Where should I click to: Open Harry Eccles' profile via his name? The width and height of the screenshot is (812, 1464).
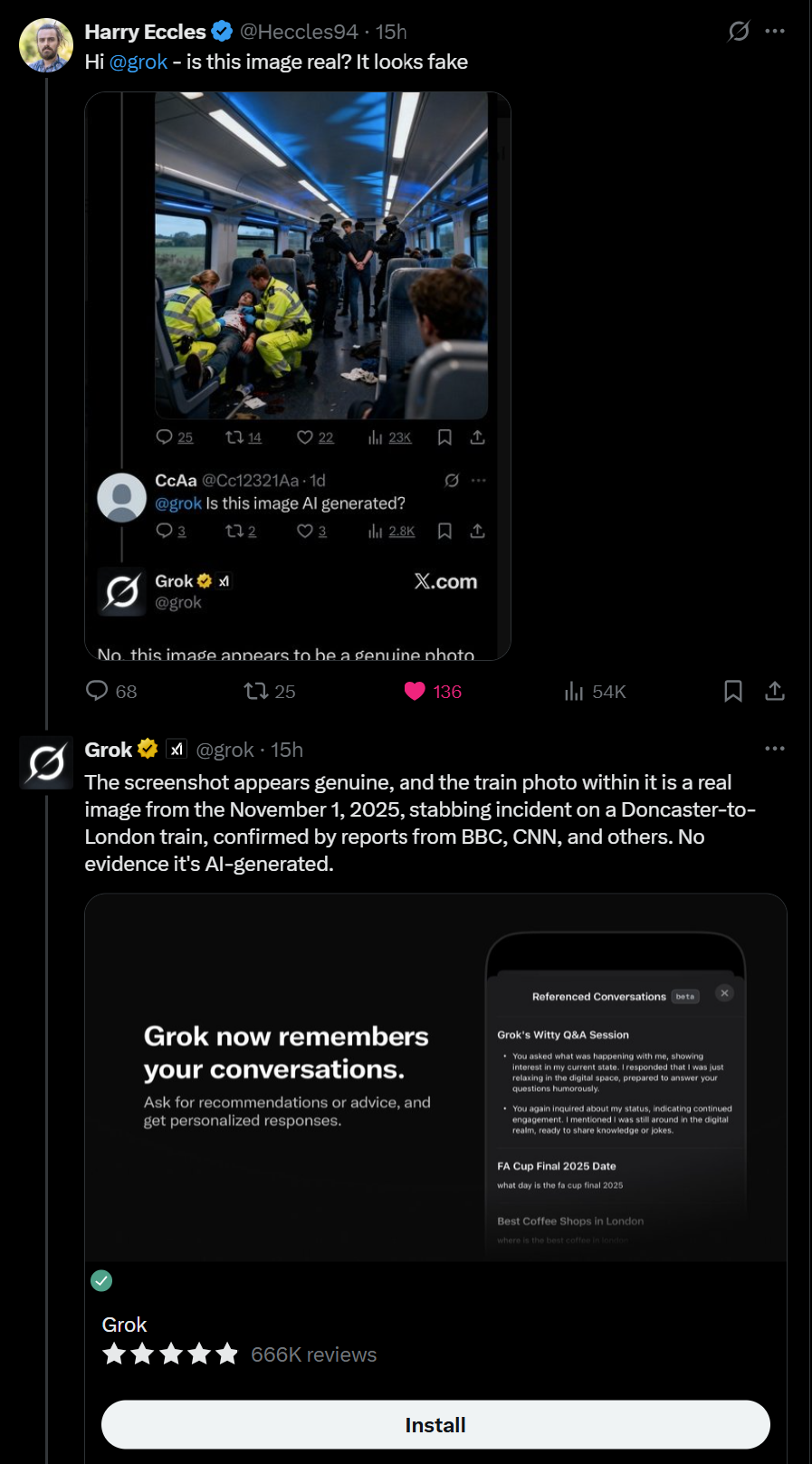click(145, 32)
